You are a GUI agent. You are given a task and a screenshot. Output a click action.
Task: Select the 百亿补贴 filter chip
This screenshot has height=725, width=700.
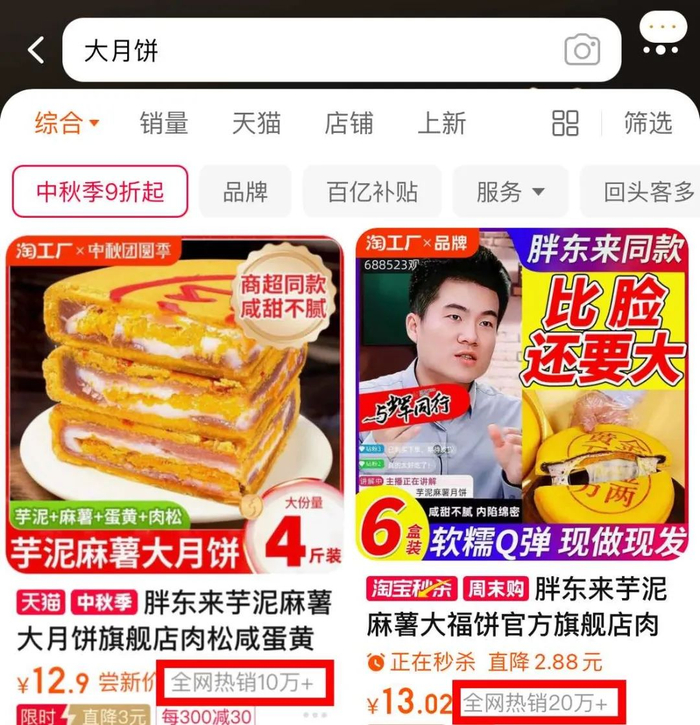pyautogui.click(x=372, y=191)
